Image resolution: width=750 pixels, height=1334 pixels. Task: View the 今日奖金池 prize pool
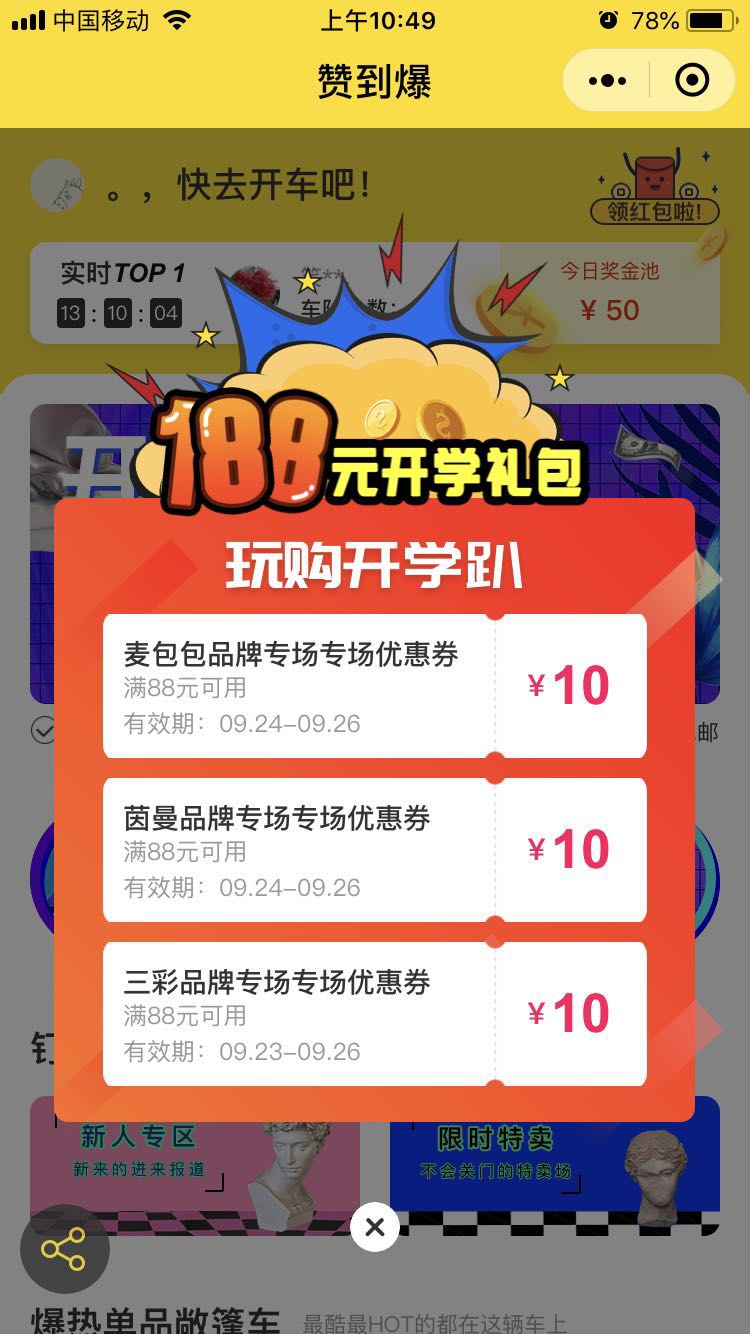609,293
